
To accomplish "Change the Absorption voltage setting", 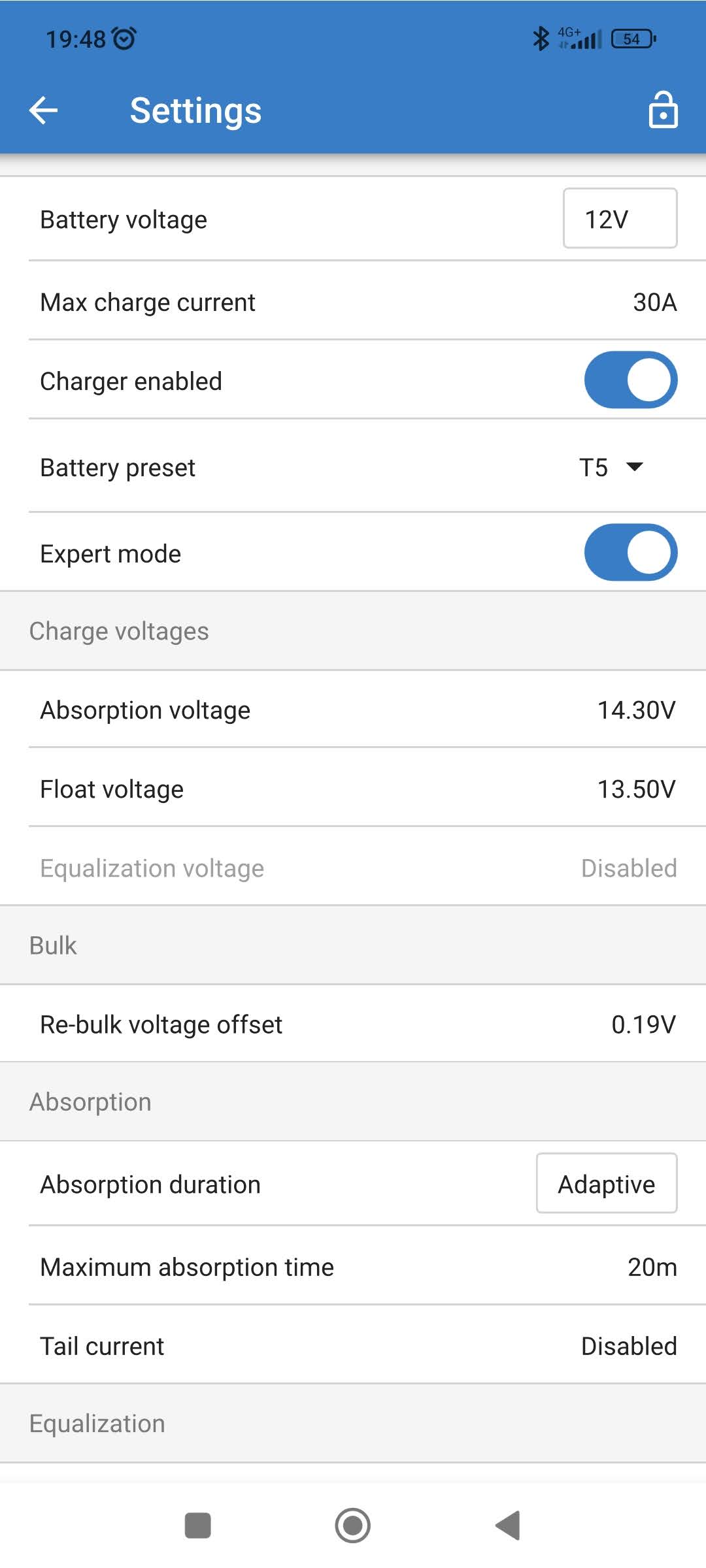I will coord(353,710).
